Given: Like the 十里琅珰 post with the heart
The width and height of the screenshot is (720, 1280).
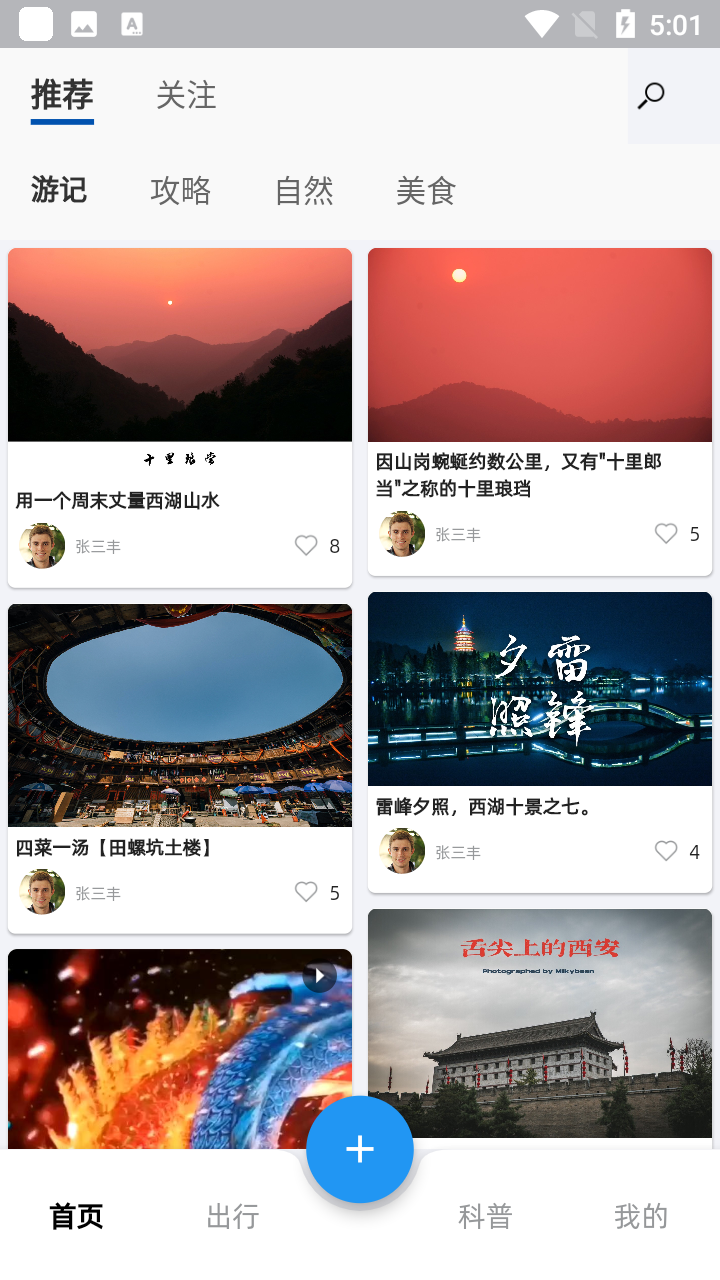Looking at the screenshot, I should coord(665,533).
